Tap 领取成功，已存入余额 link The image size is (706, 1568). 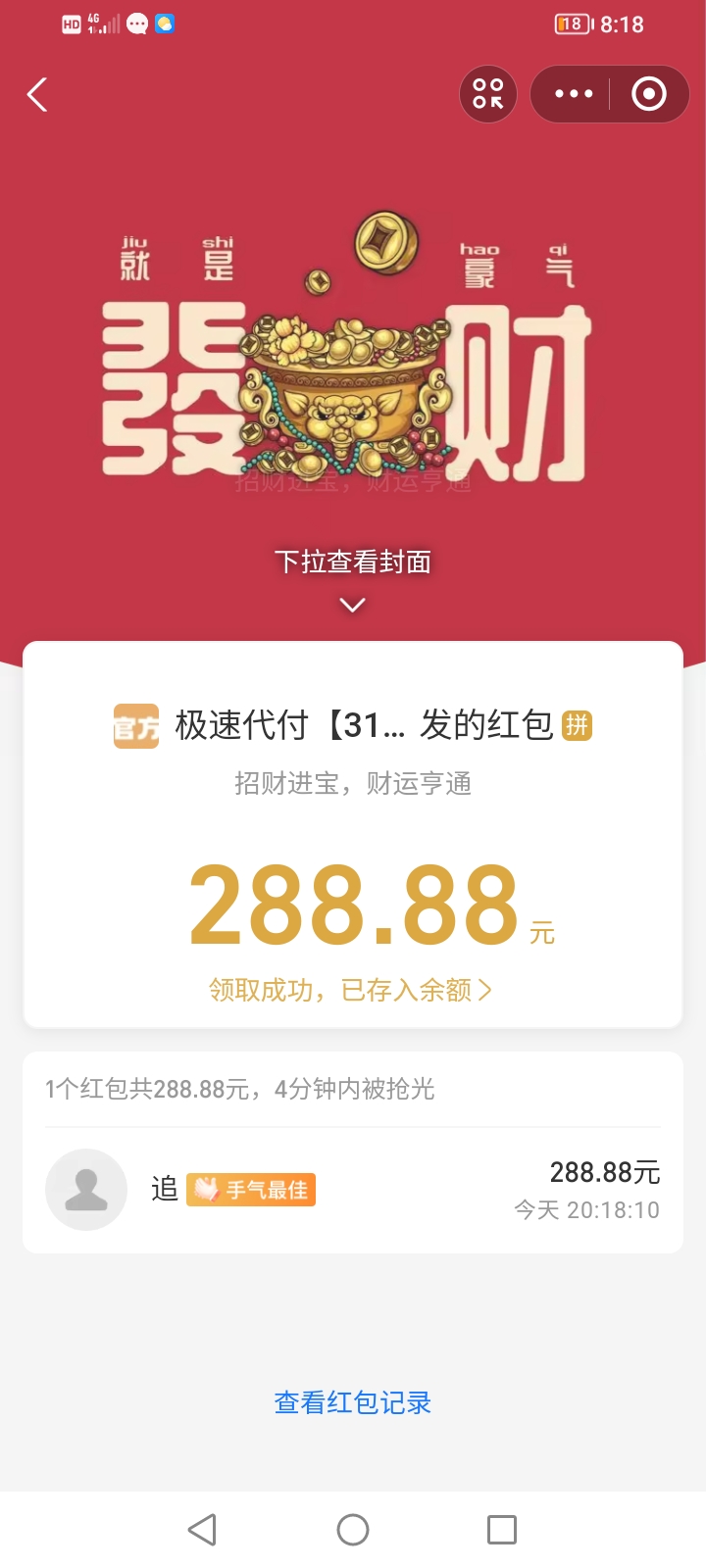pyautogui.click(x=348, y=990)
